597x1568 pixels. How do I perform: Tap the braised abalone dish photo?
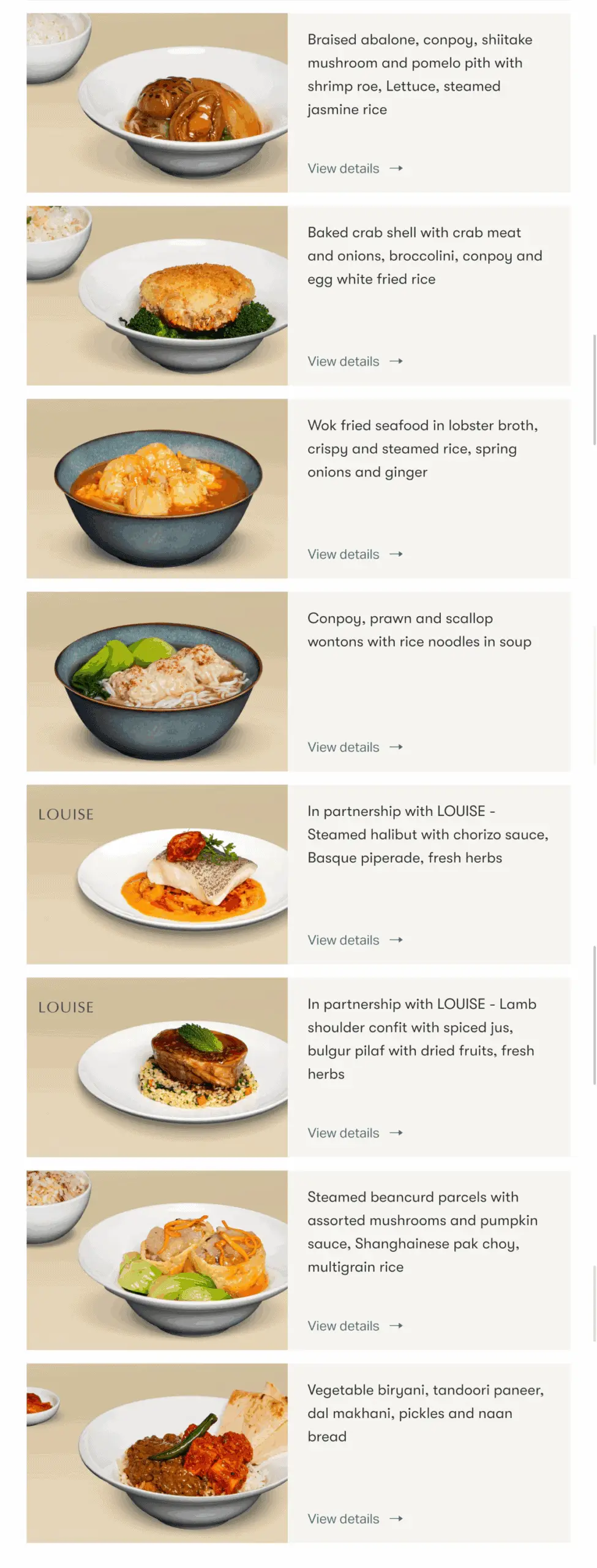point(157,103)
